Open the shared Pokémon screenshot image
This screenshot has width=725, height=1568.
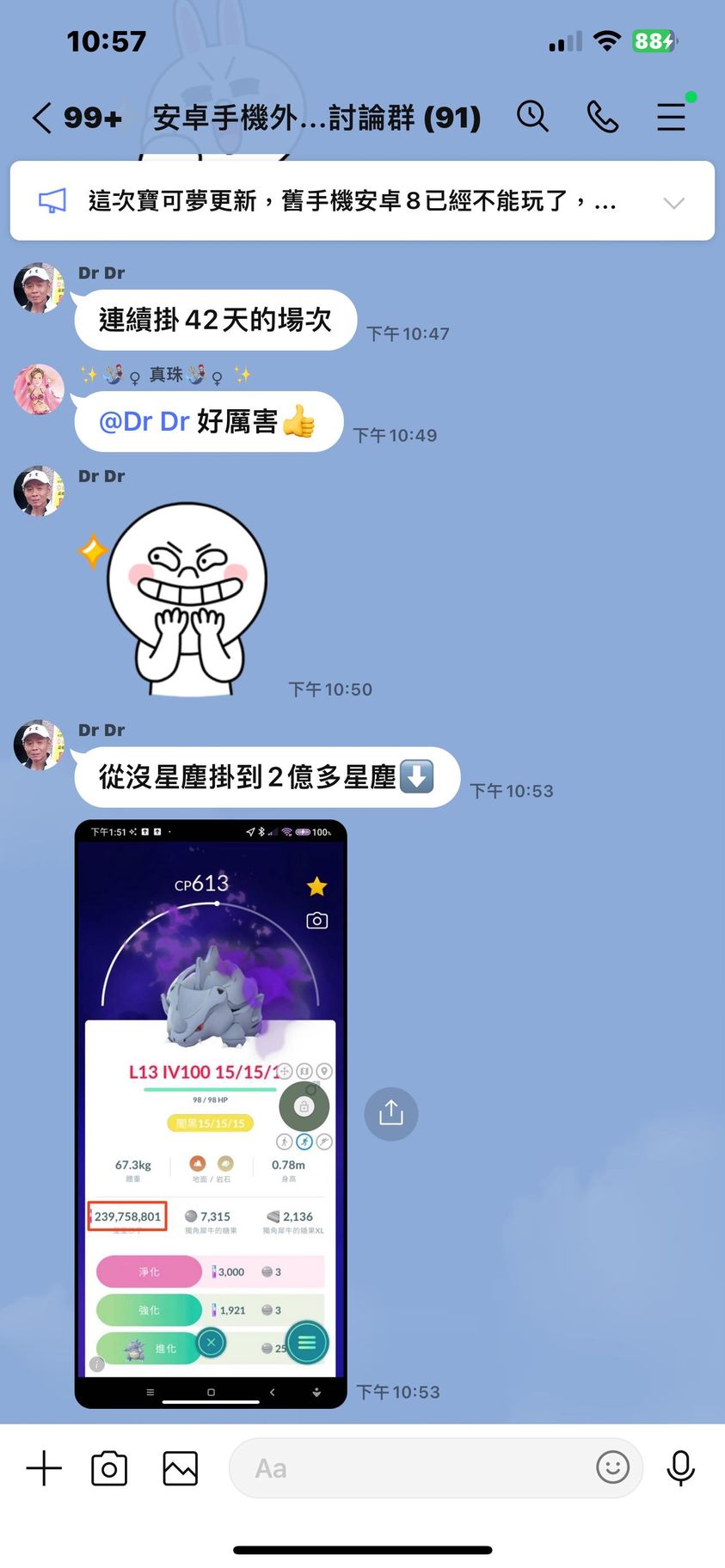click(211, 1113)
